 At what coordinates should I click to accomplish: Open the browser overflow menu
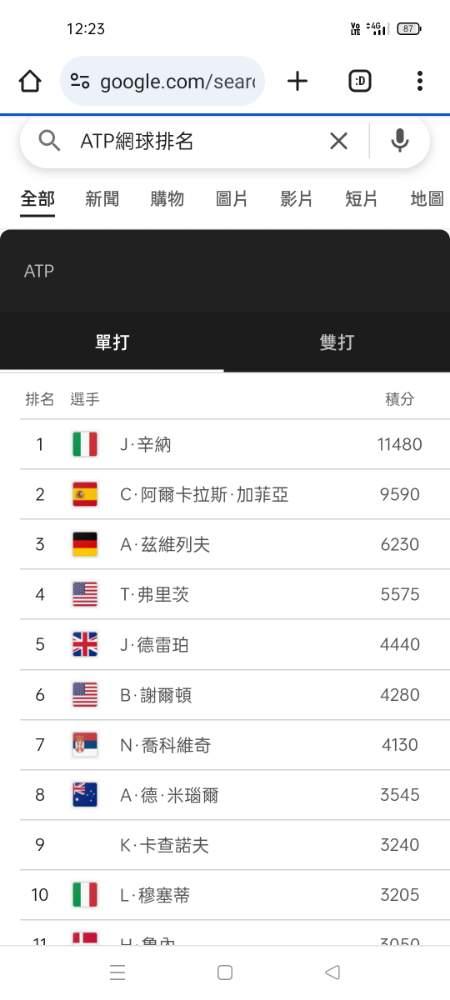(419, 81)
